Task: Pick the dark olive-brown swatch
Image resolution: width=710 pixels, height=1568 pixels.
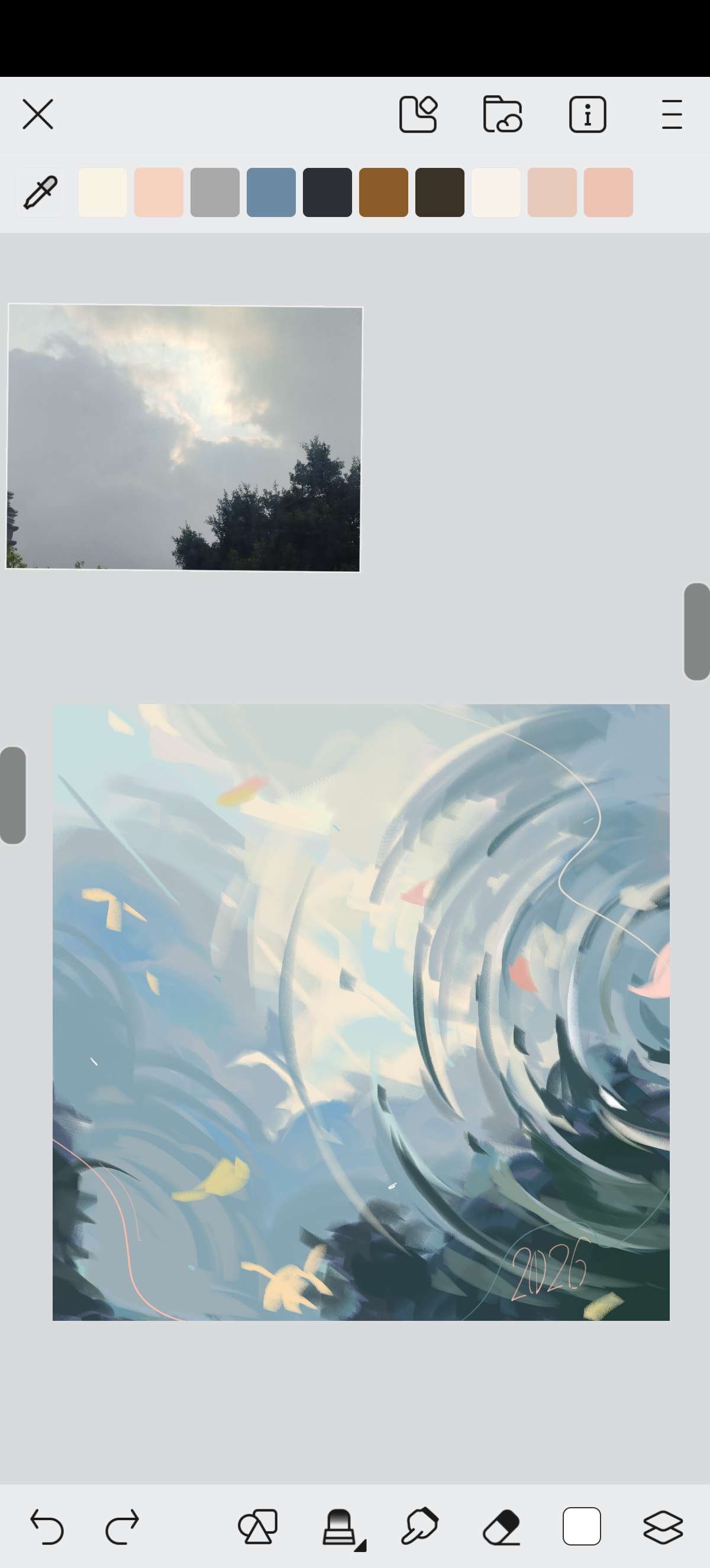Action: coord(440,192)
